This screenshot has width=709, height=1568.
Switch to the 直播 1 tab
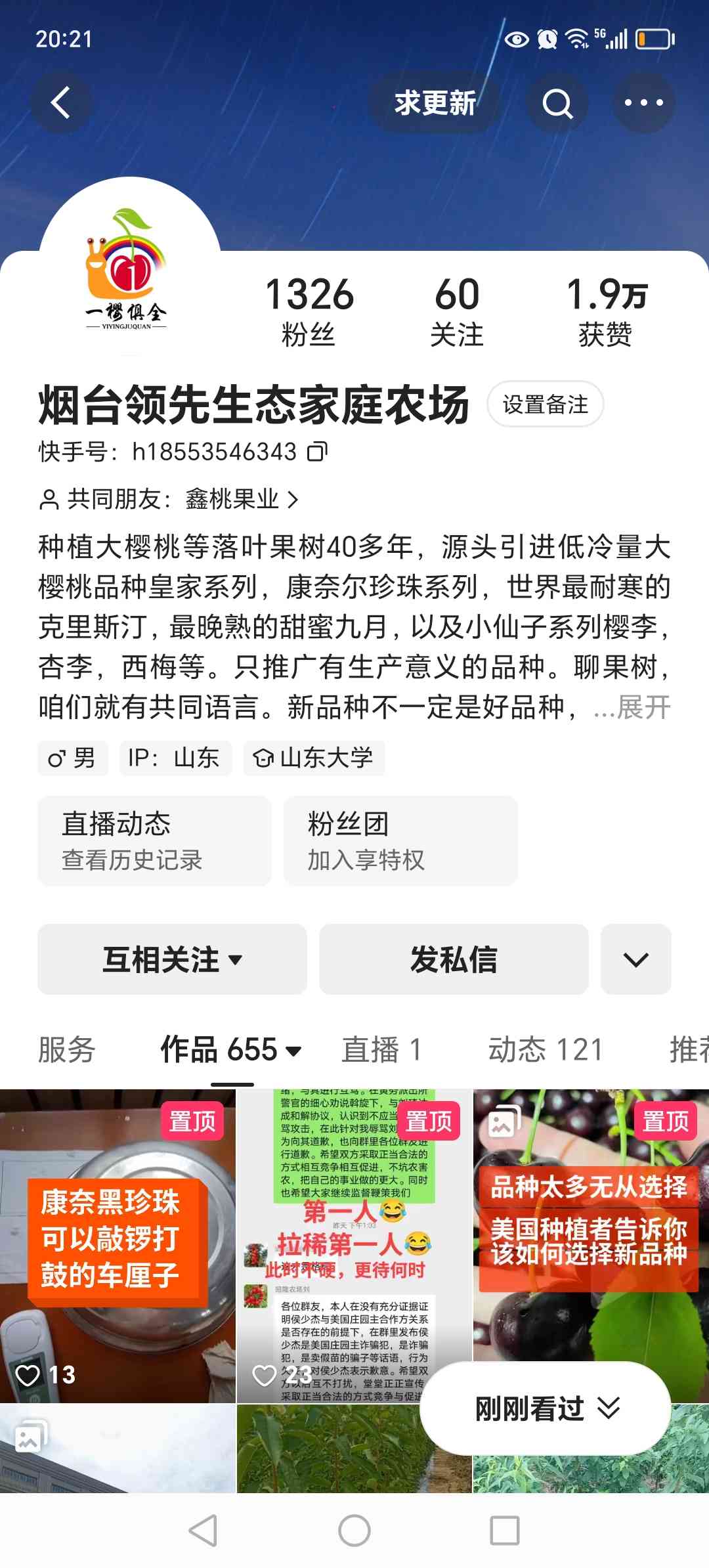point(381,1049)
